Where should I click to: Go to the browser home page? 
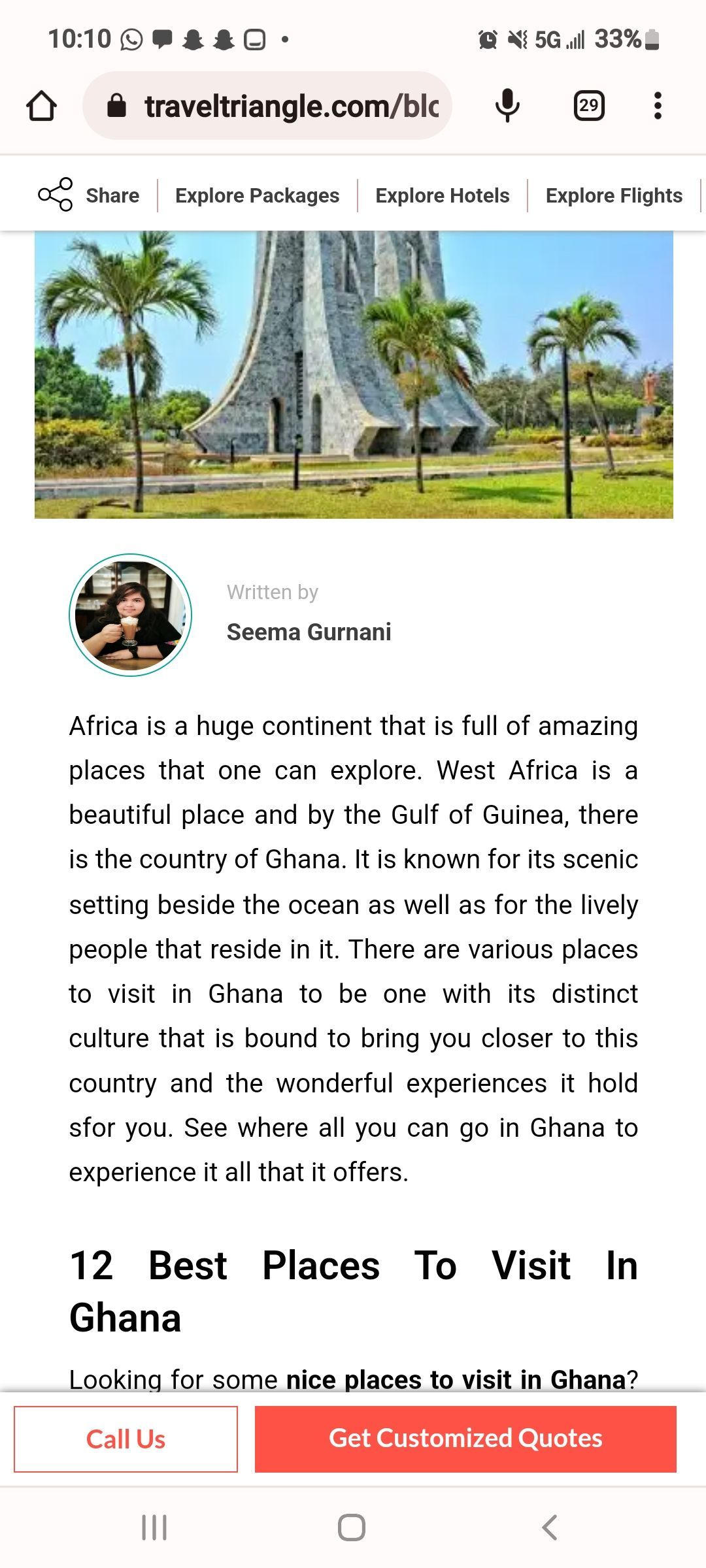tap(41, 106)
